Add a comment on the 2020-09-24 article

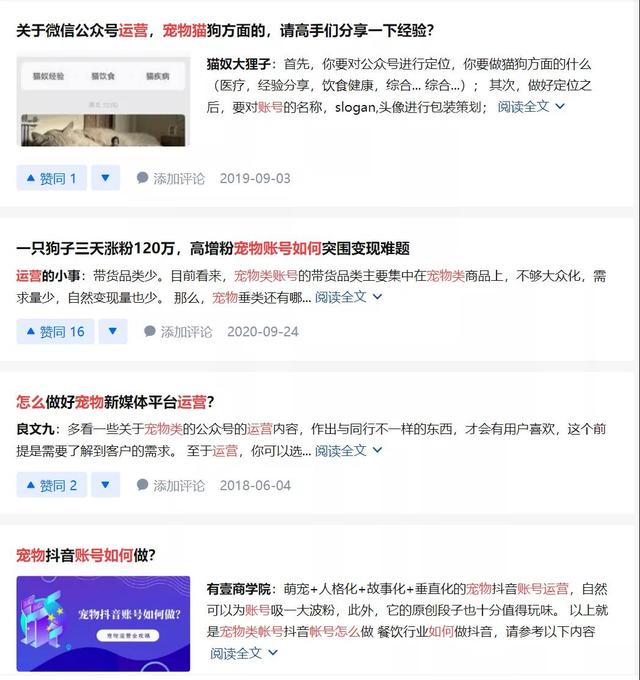point(179,331)
